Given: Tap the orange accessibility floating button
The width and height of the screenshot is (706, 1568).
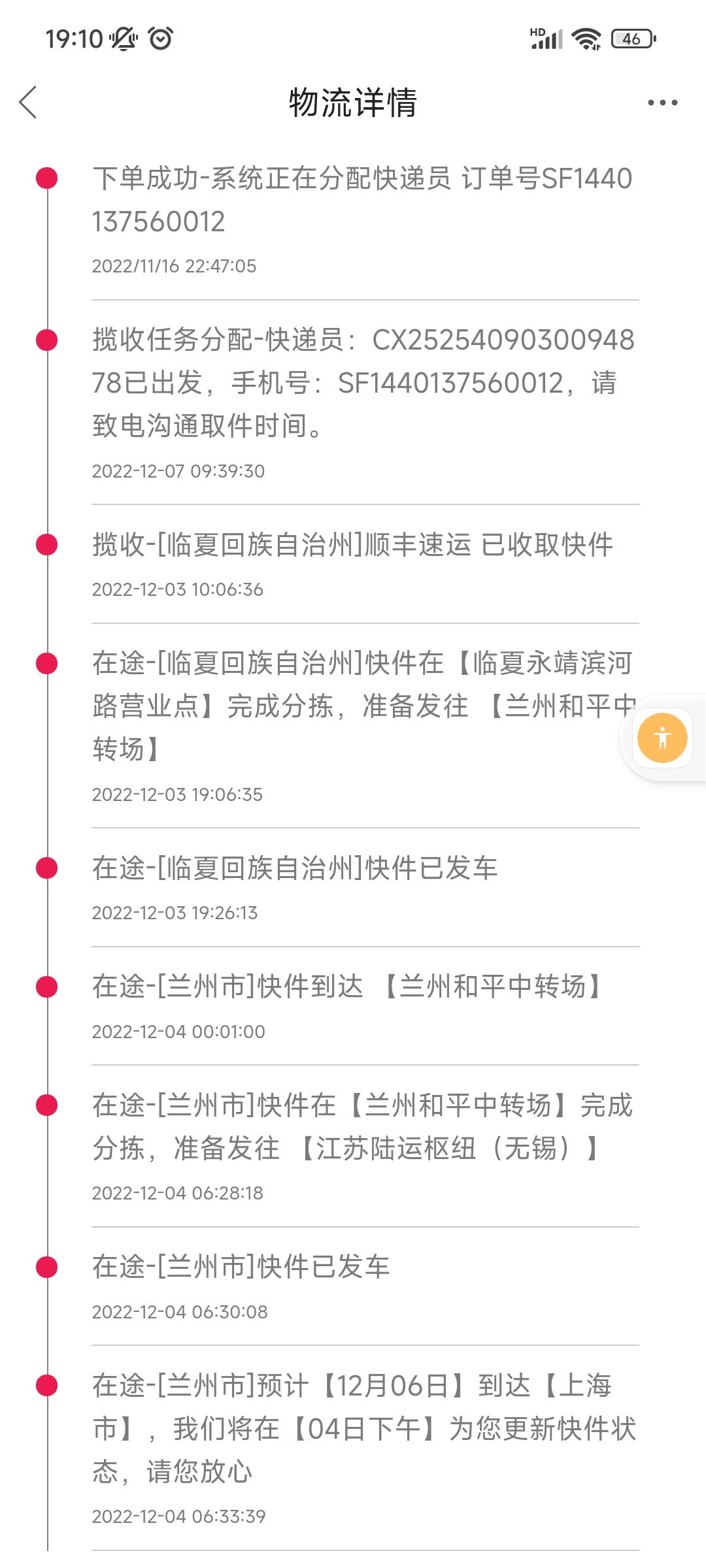Looking at the screenshot, I should pyautogui.click(x=662, y=738).
